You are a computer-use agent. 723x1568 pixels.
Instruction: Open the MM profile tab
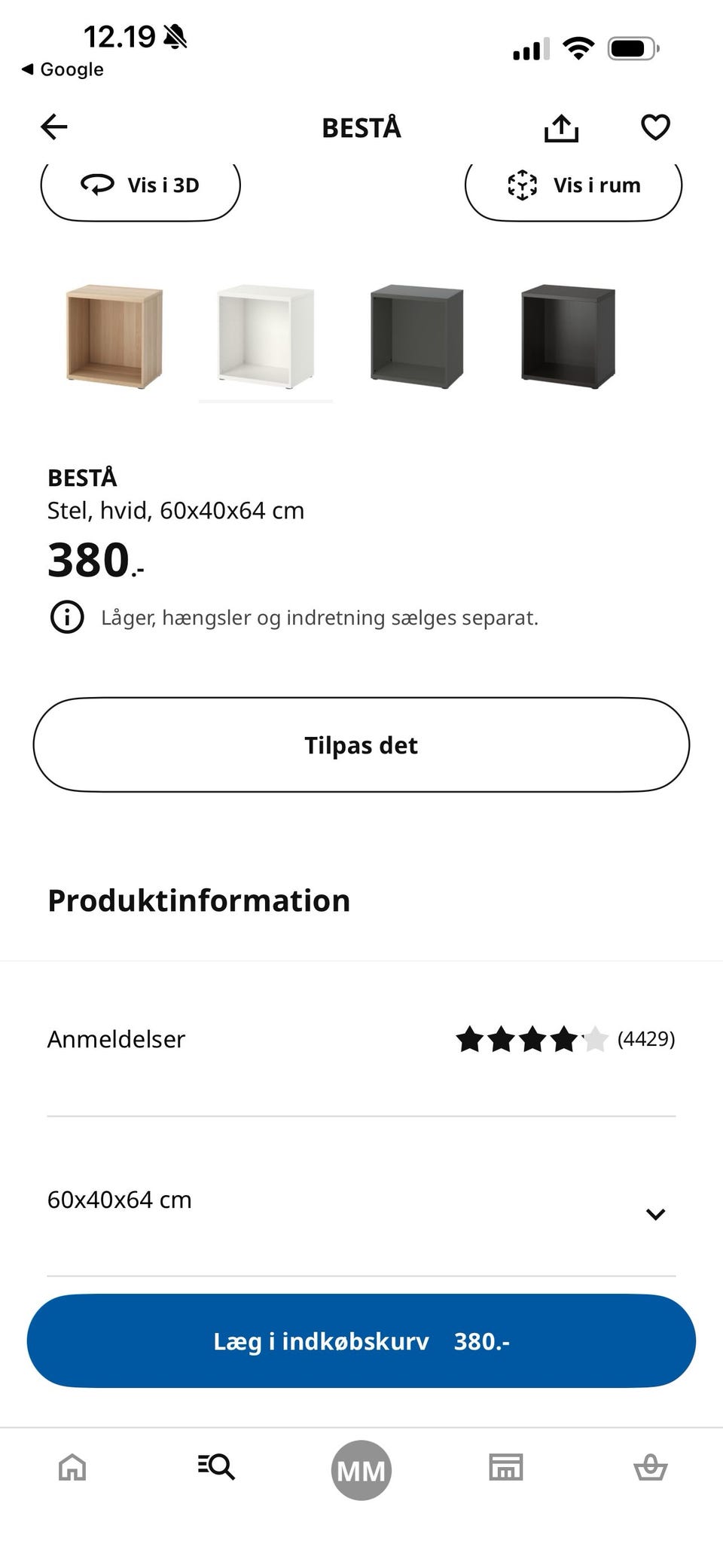pyautogui.click(x=361, y=1469)
